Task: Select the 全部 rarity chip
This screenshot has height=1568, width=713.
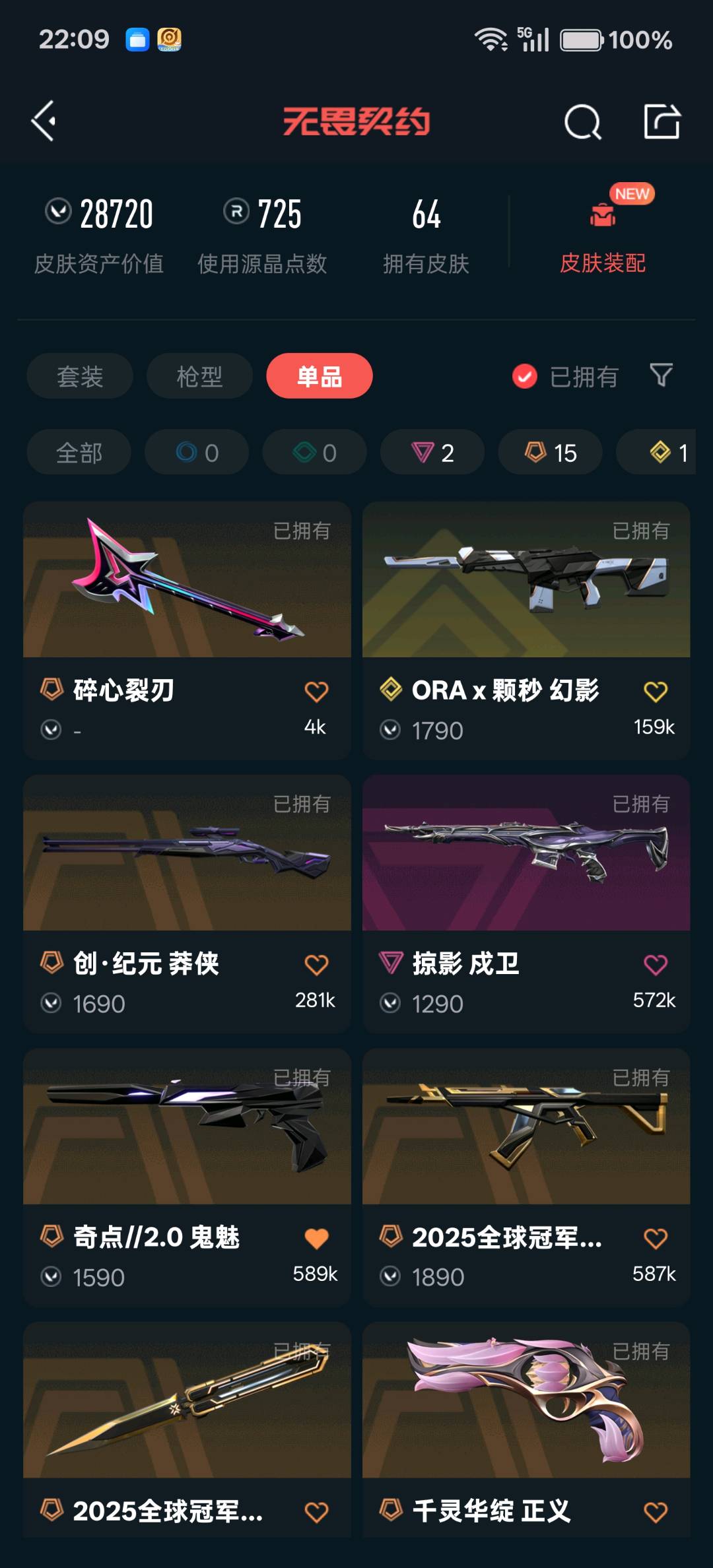Action: (x=79, y=453)
